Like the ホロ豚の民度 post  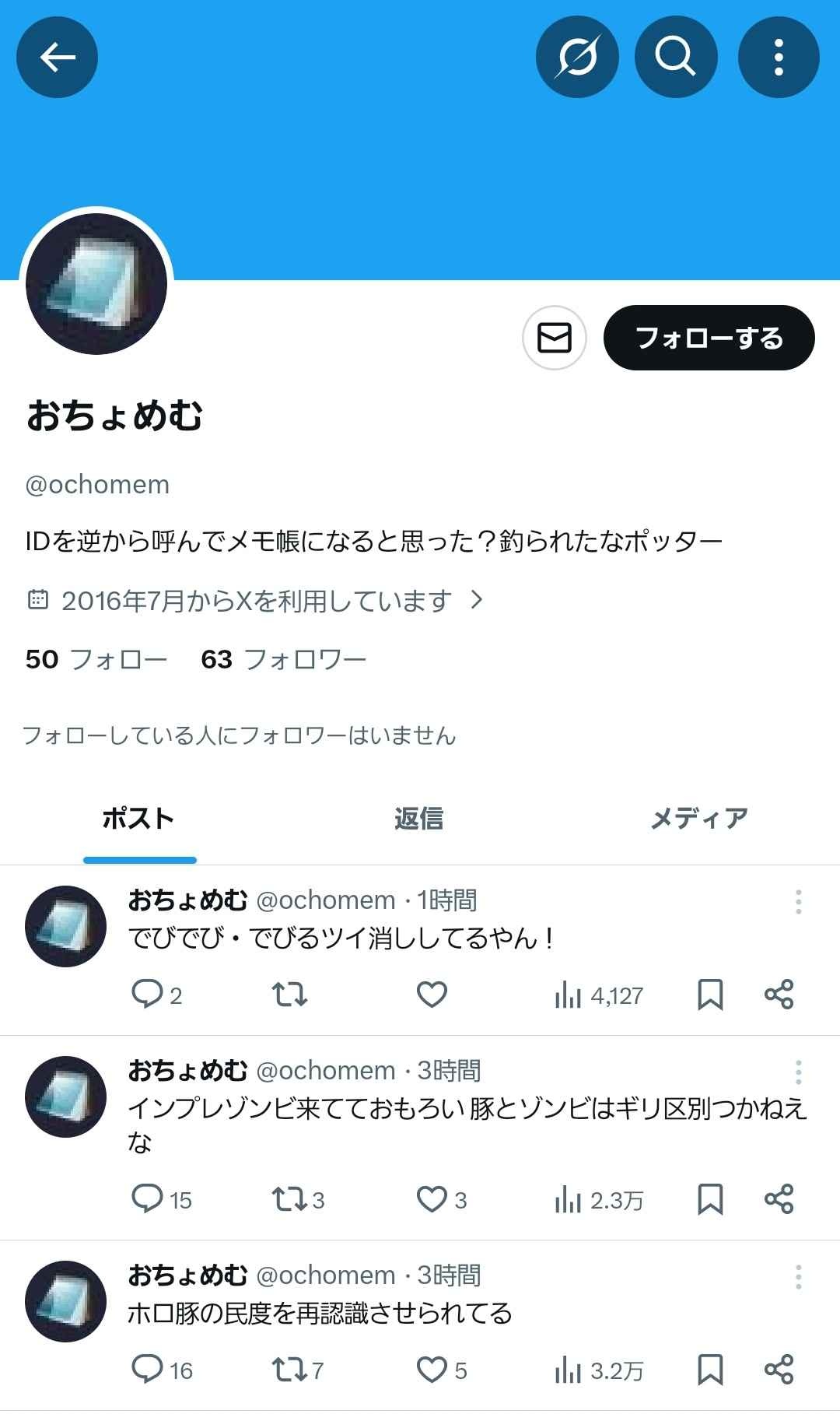point(432,1370)
